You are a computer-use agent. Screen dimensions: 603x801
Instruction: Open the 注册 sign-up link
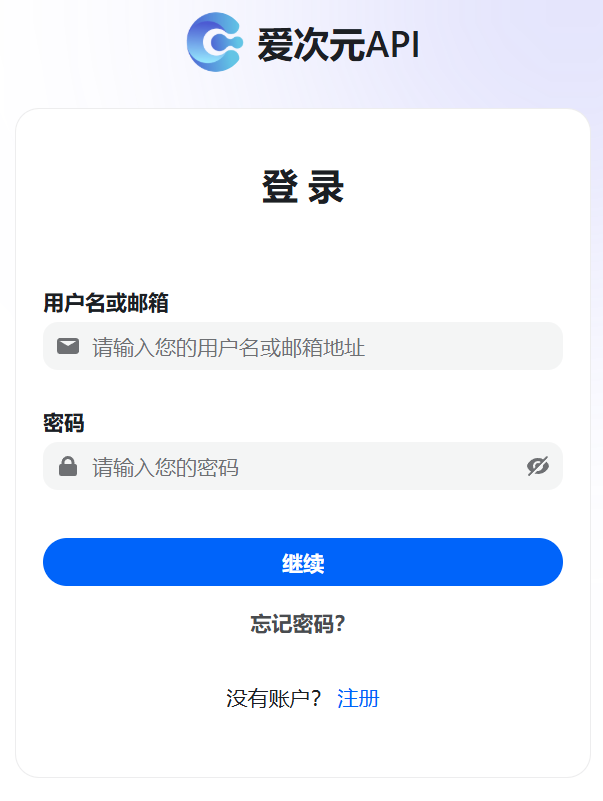[x=358, y=699]
